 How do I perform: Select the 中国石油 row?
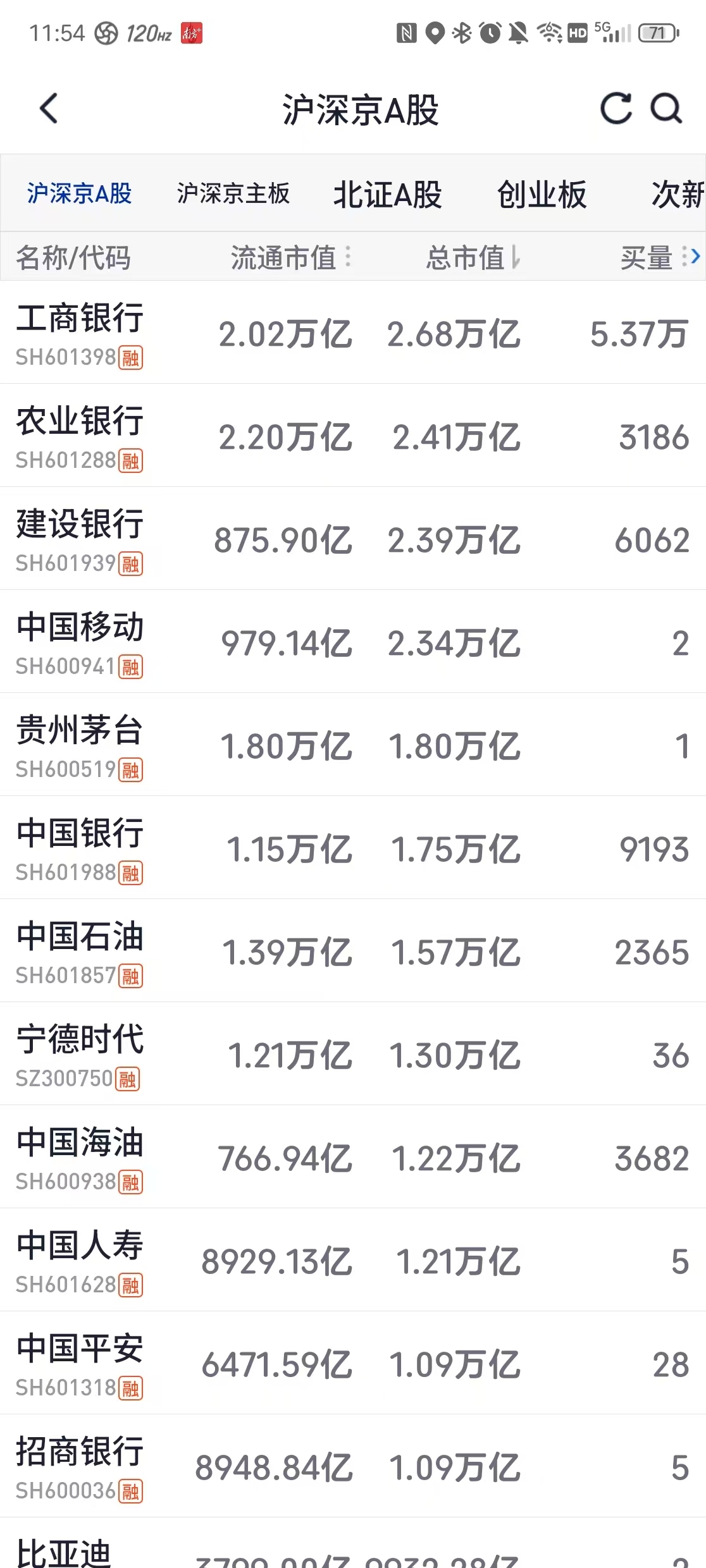[80, 951]
